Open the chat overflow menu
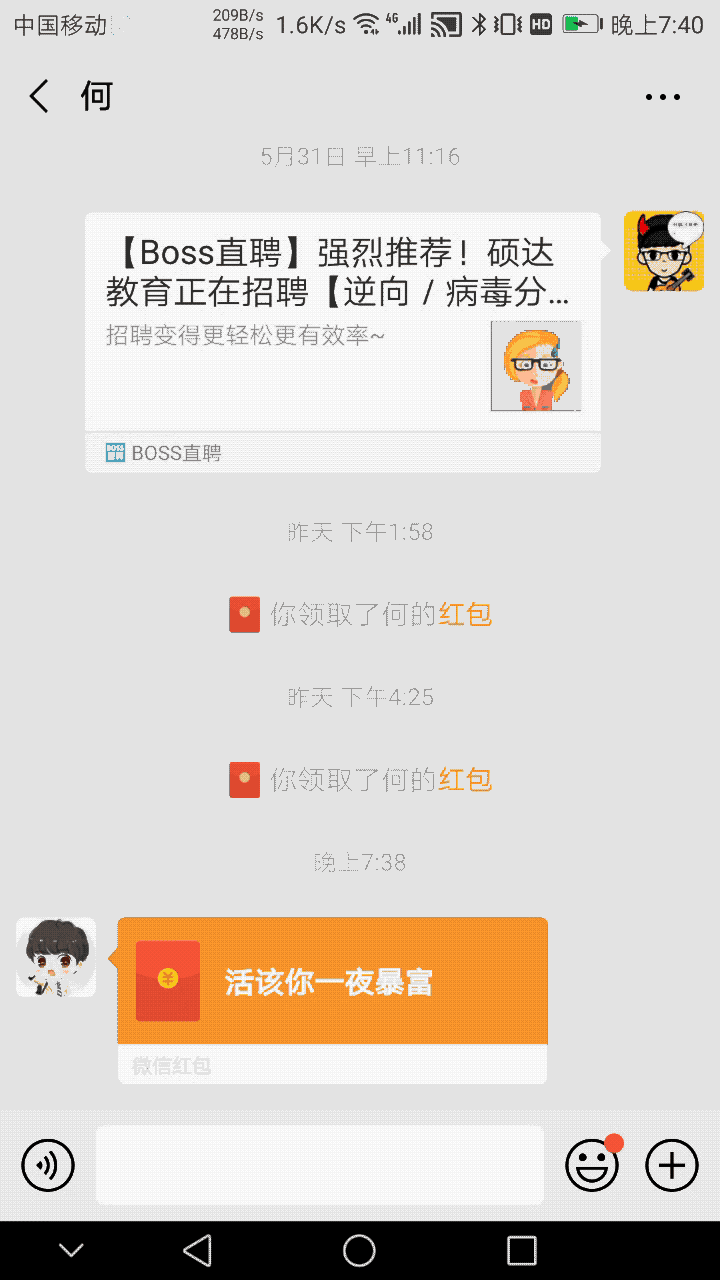Image resolution: width=720 pixels, height=1280 pixels. pyautogui.click(x=662, y=97)
